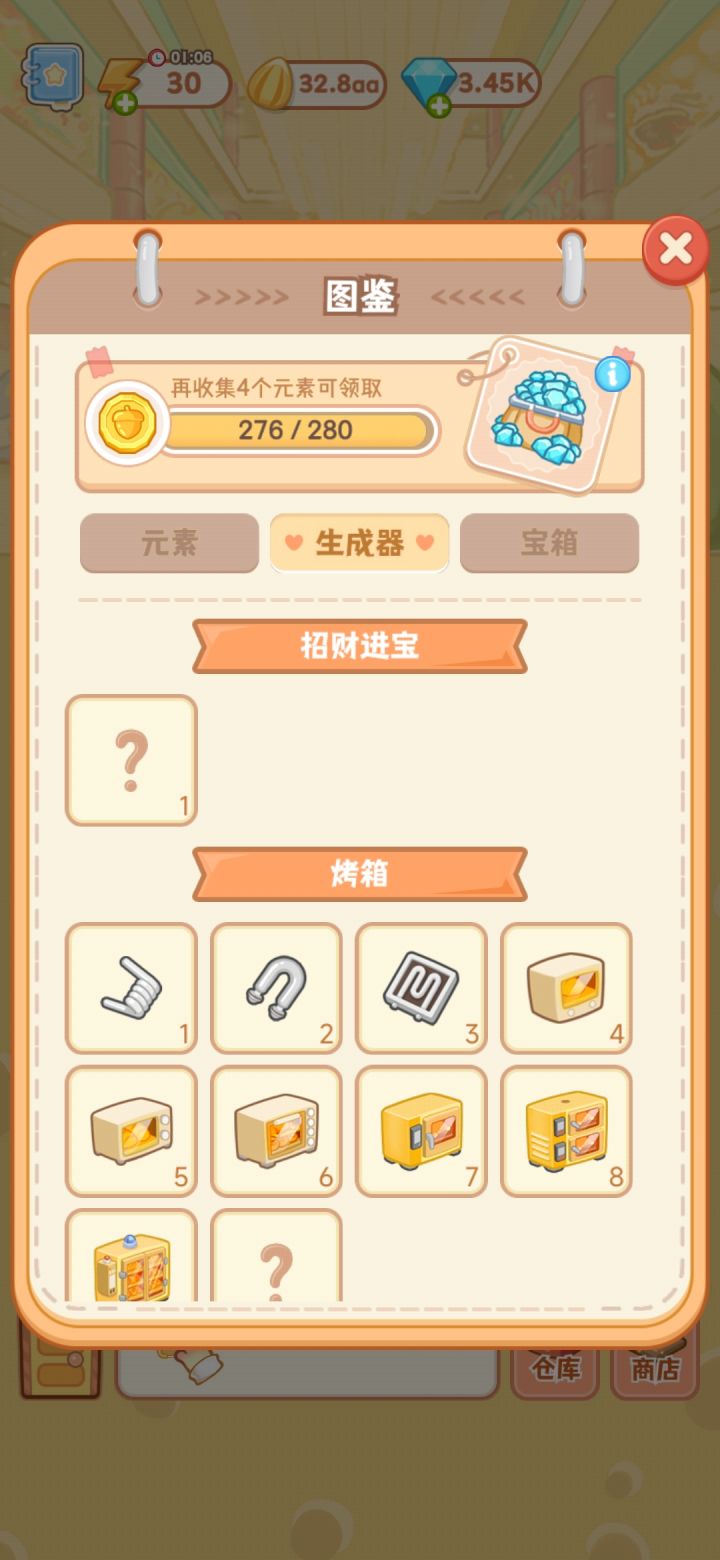Image resolution: width=720 pixels, height=1560 pixels.
Task: Switch to the 元素 tab
Action: (169, 543)
